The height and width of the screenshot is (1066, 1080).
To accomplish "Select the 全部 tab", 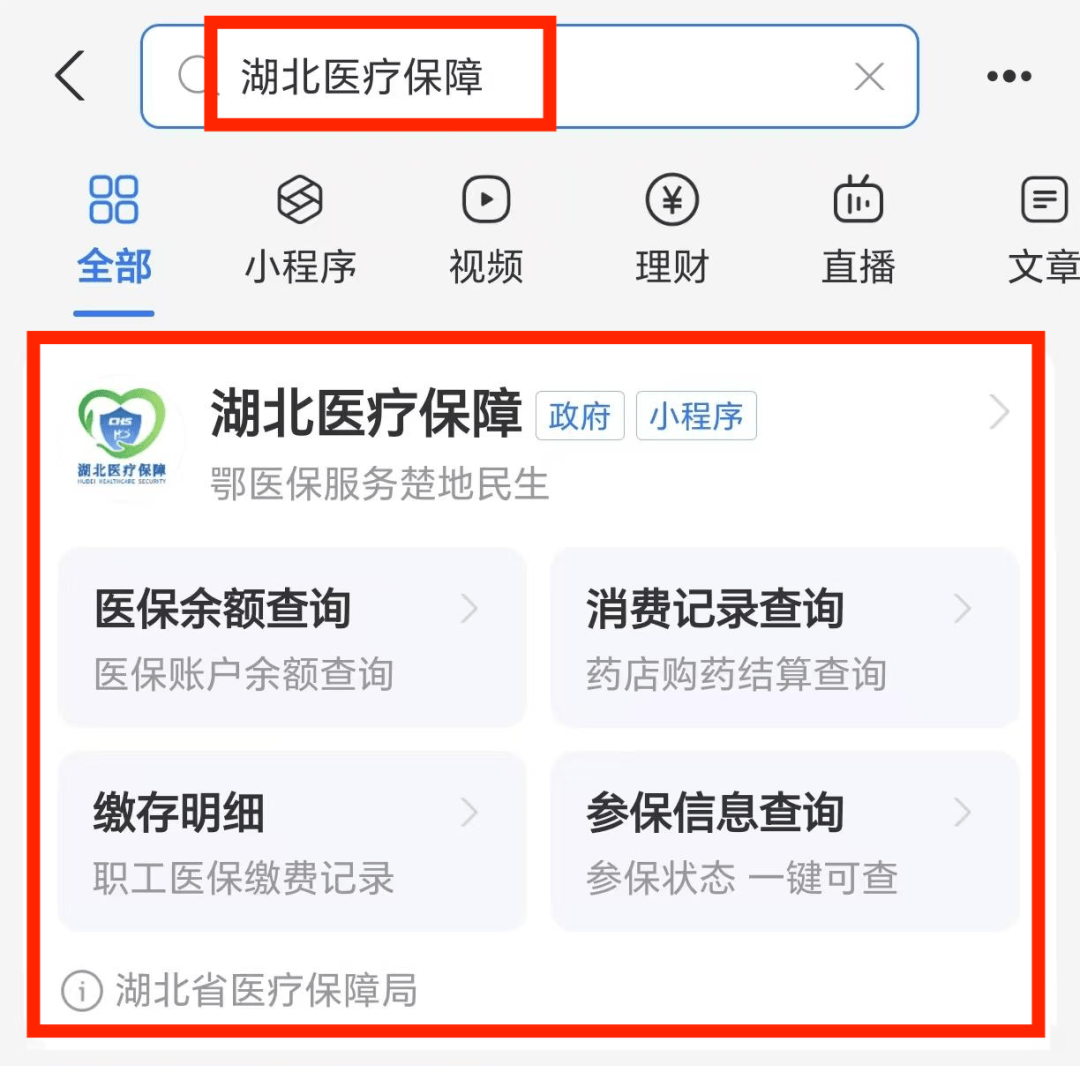I will (114, 230).
